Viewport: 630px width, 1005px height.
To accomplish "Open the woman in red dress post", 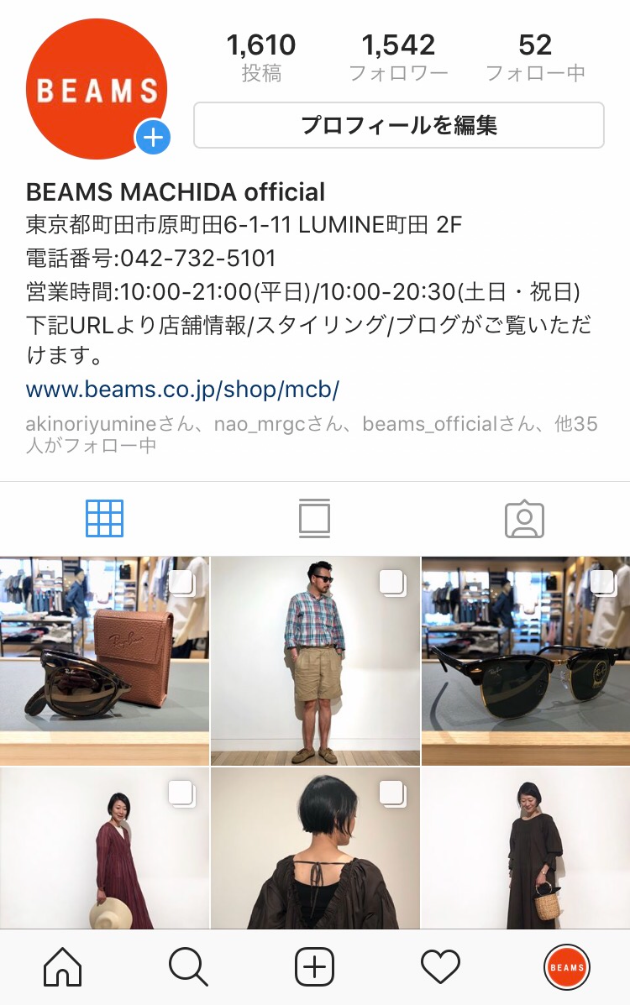I will coord(104,848).
